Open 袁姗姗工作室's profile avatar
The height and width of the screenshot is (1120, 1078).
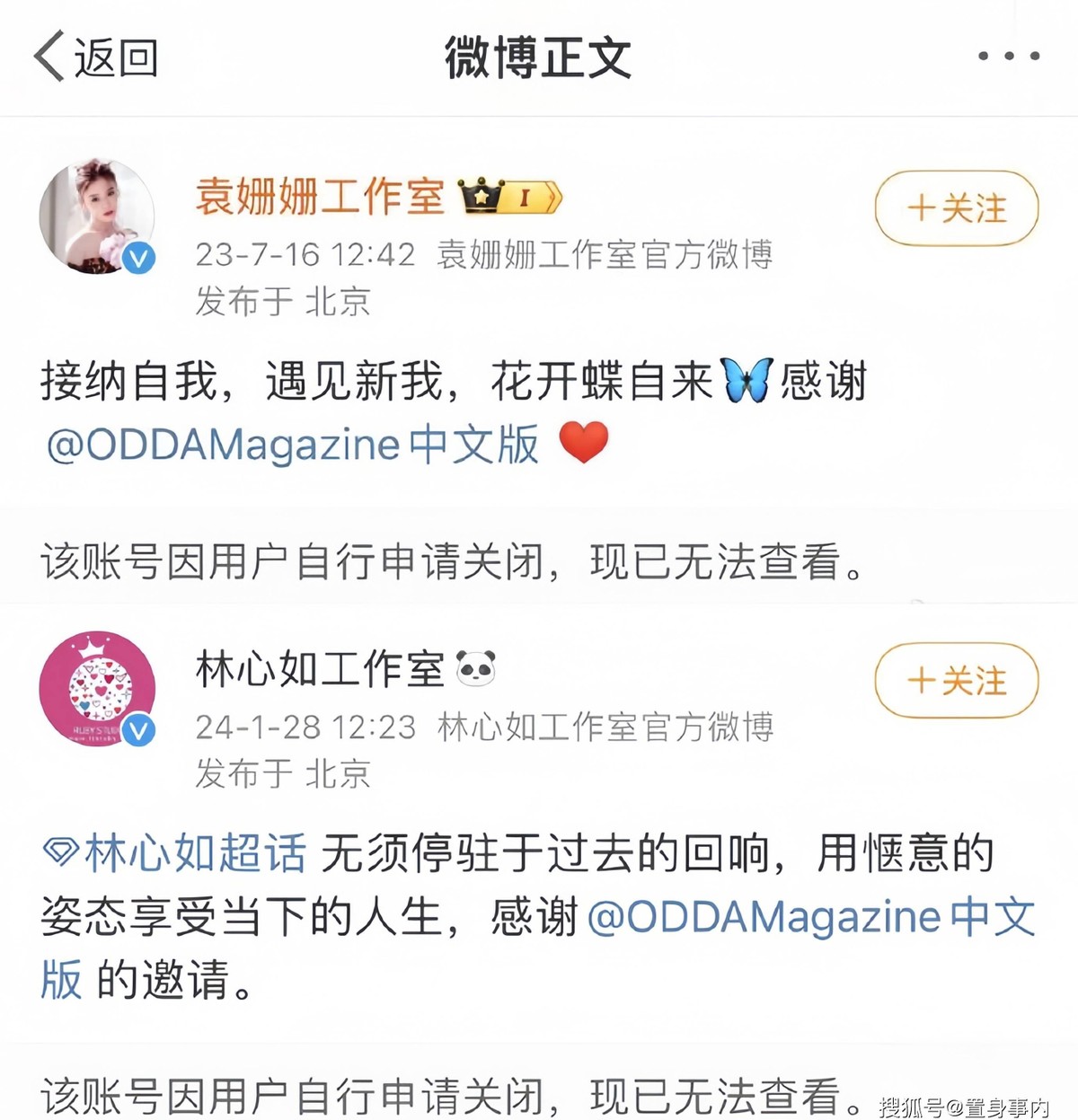96,216
